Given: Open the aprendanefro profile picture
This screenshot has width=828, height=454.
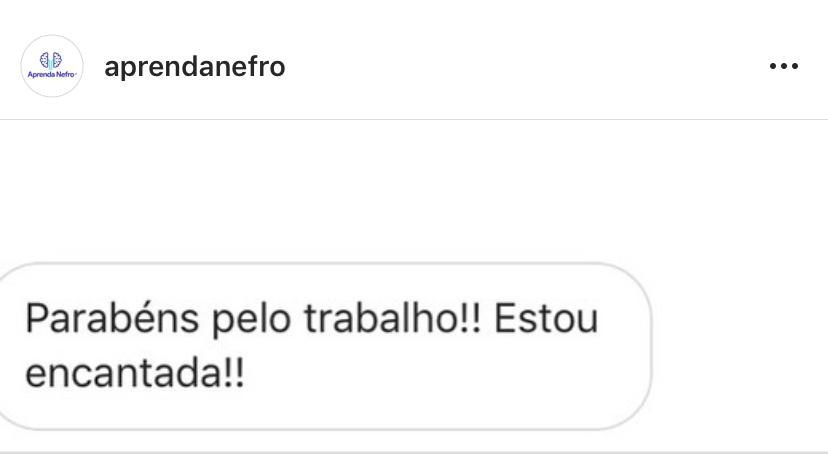Looking at the screenshot, I should point(51,66).
